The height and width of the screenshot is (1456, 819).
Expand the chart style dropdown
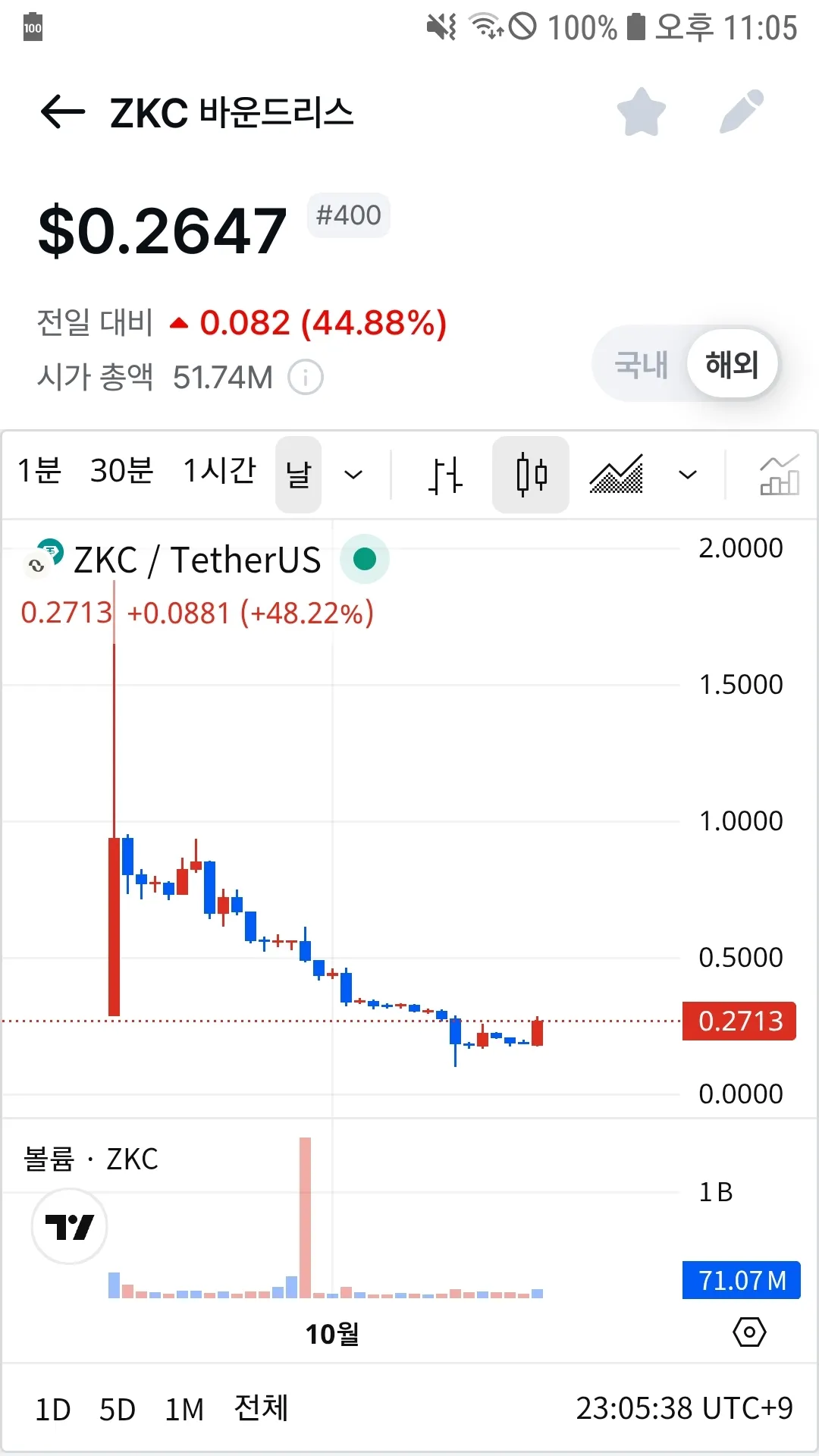[x=688, y=475]
